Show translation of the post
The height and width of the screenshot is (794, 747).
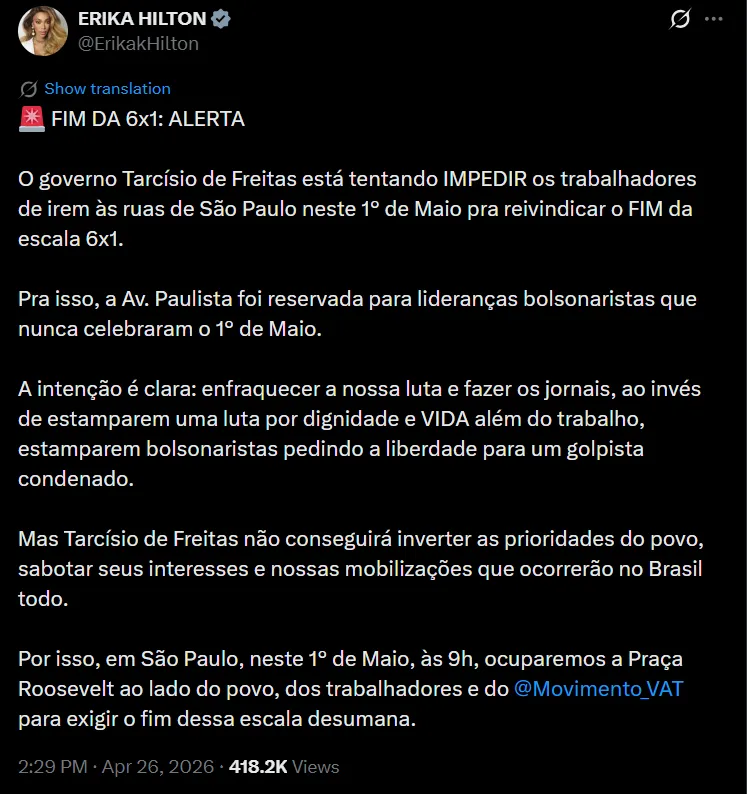(107, 89)
